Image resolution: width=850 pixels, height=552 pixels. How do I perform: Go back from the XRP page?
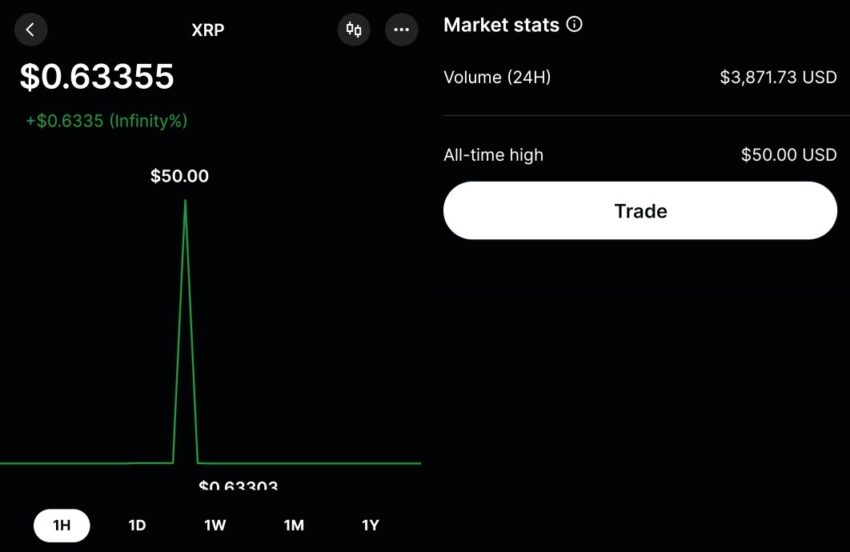[30, 29]
